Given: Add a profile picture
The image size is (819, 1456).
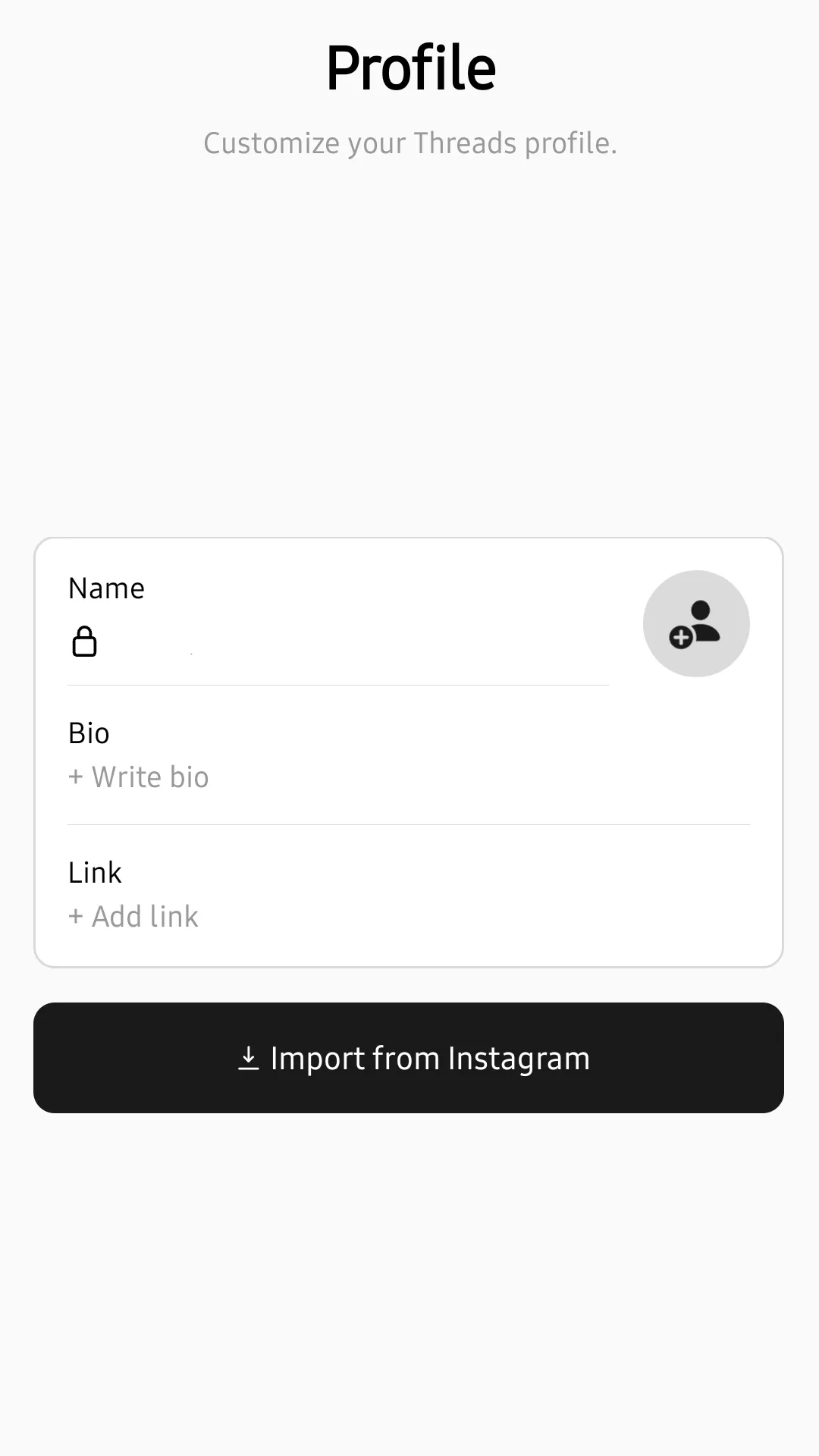Looking at the screenshot, I should pos(695,623).
